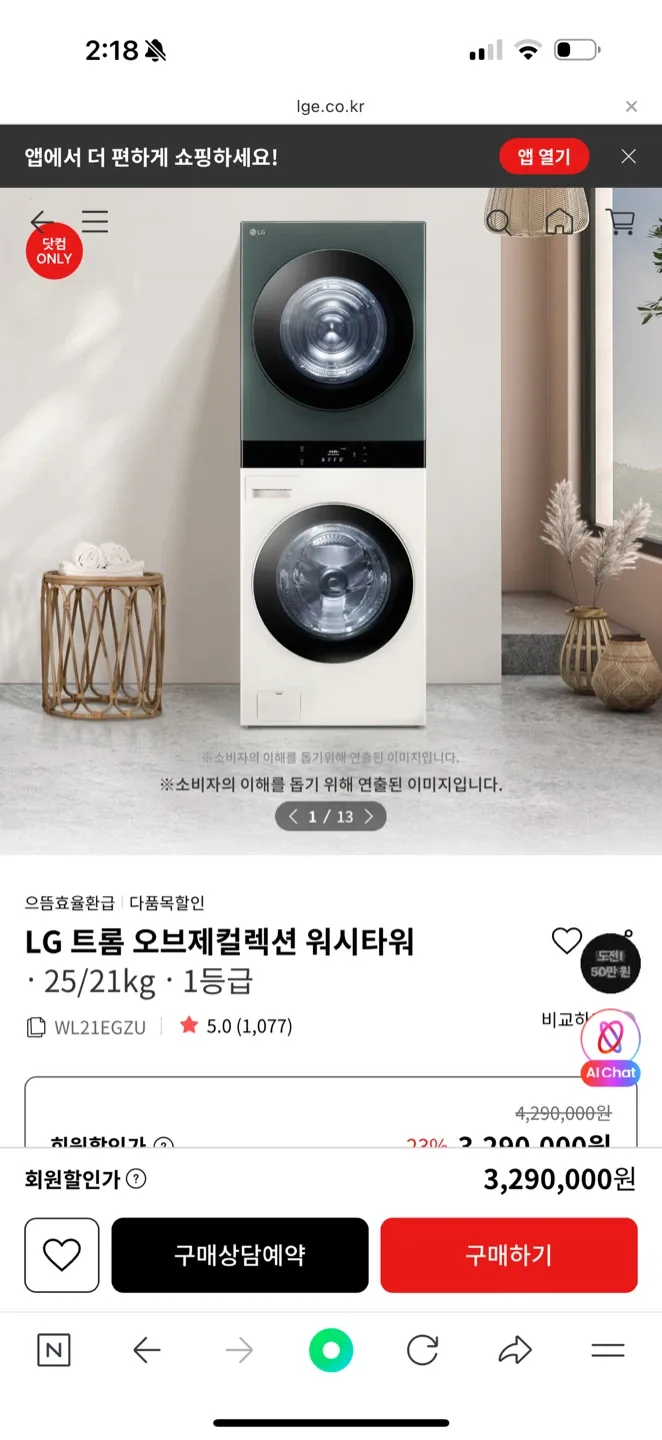Copy model number WL21EGZU
The width and height of the screenshot is (662, 1440).
pos(37,1027)
